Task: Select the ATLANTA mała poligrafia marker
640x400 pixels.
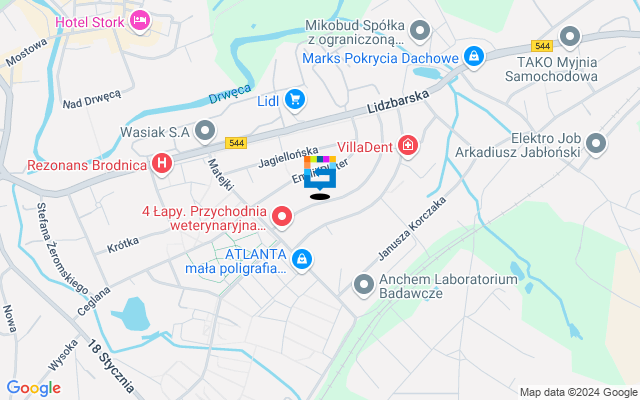Action: pyautogui.click(x=302, y=261)
